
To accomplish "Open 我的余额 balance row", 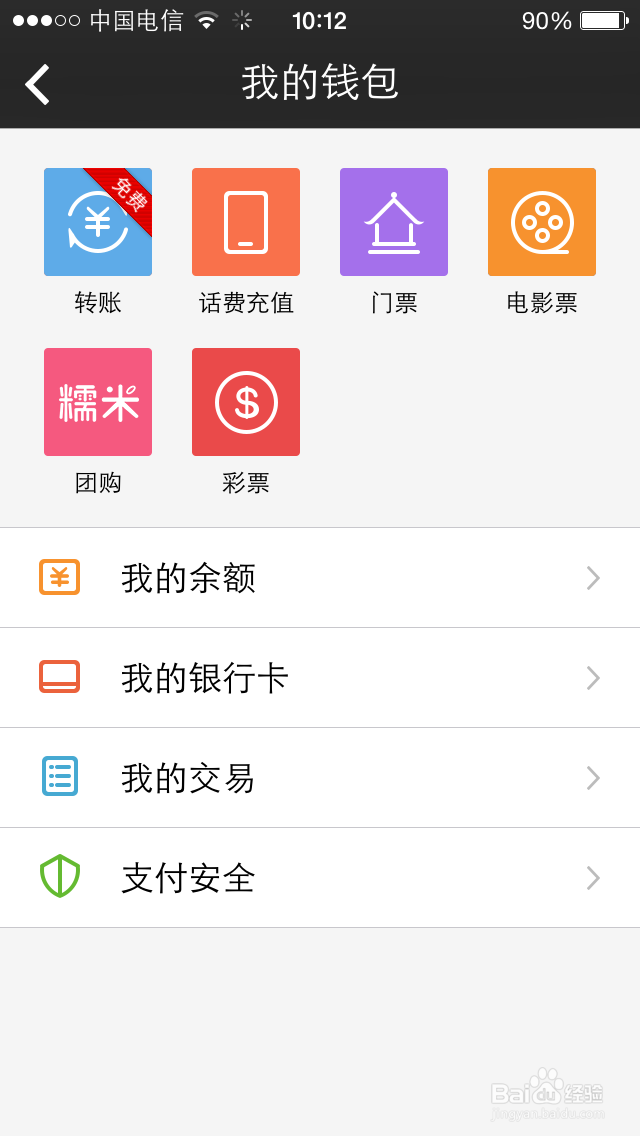I will 320,578.
